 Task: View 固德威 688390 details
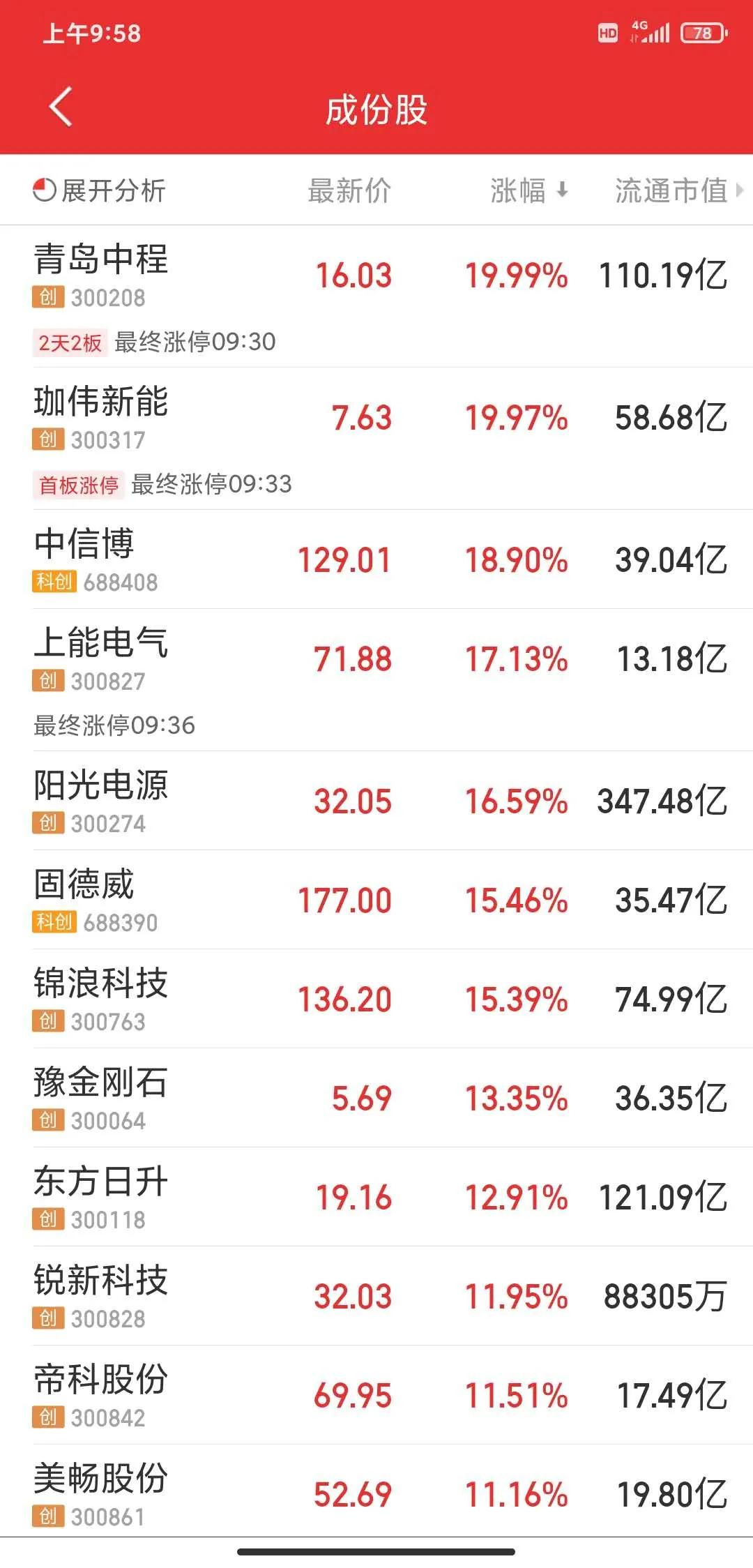click(x=376, y=900)
